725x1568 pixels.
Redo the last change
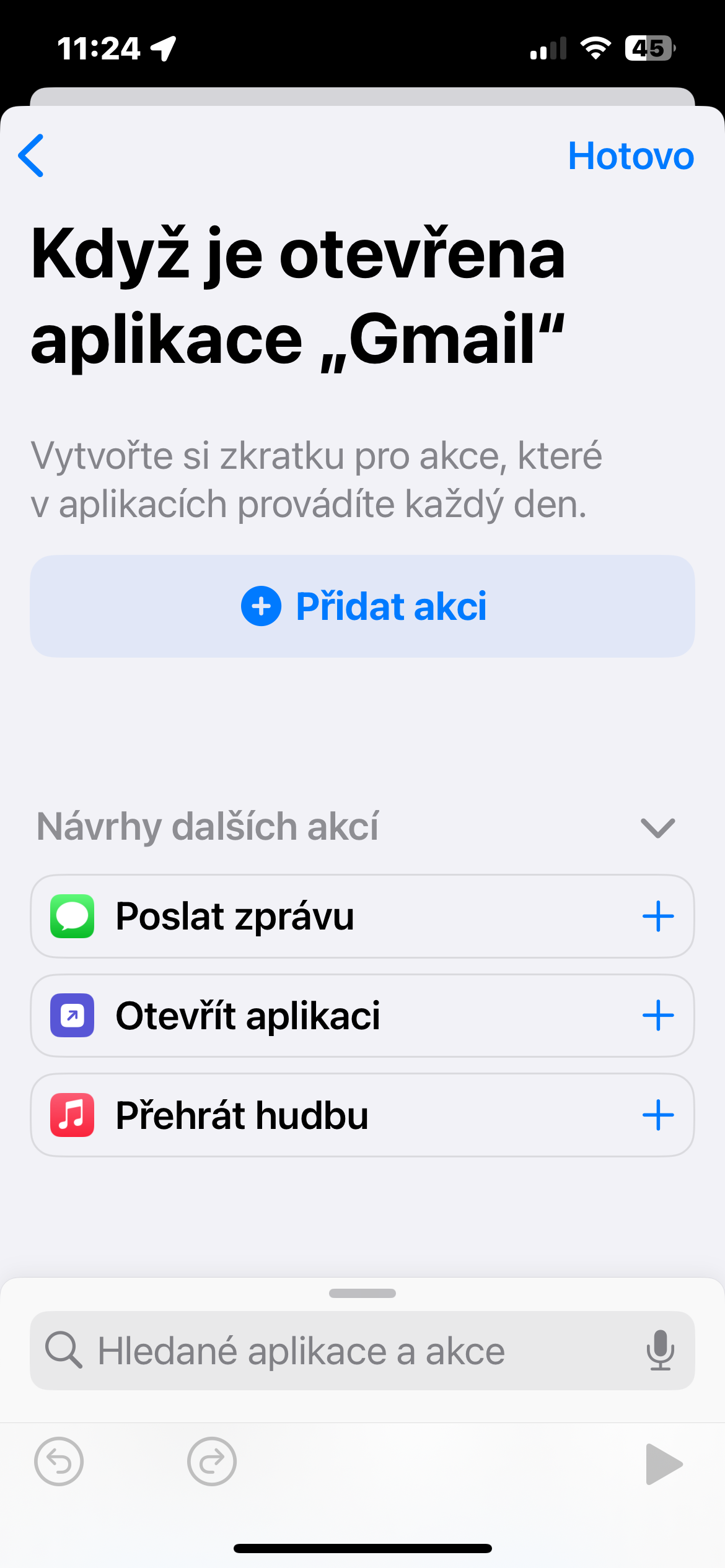[212, 1462]
